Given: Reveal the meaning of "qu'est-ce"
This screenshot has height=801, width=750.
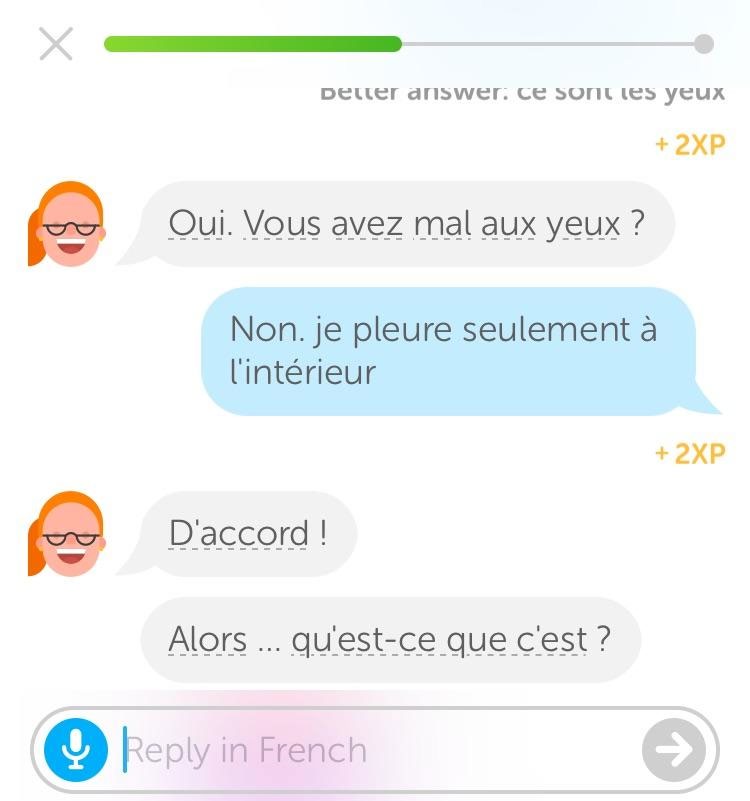Looking at the screenshot, I should (362, 639).
